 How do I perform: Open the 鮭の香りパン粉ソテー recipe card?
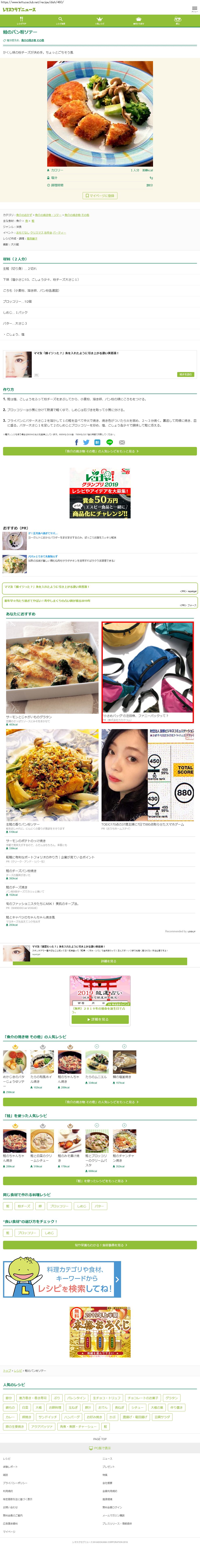(52, 776)
